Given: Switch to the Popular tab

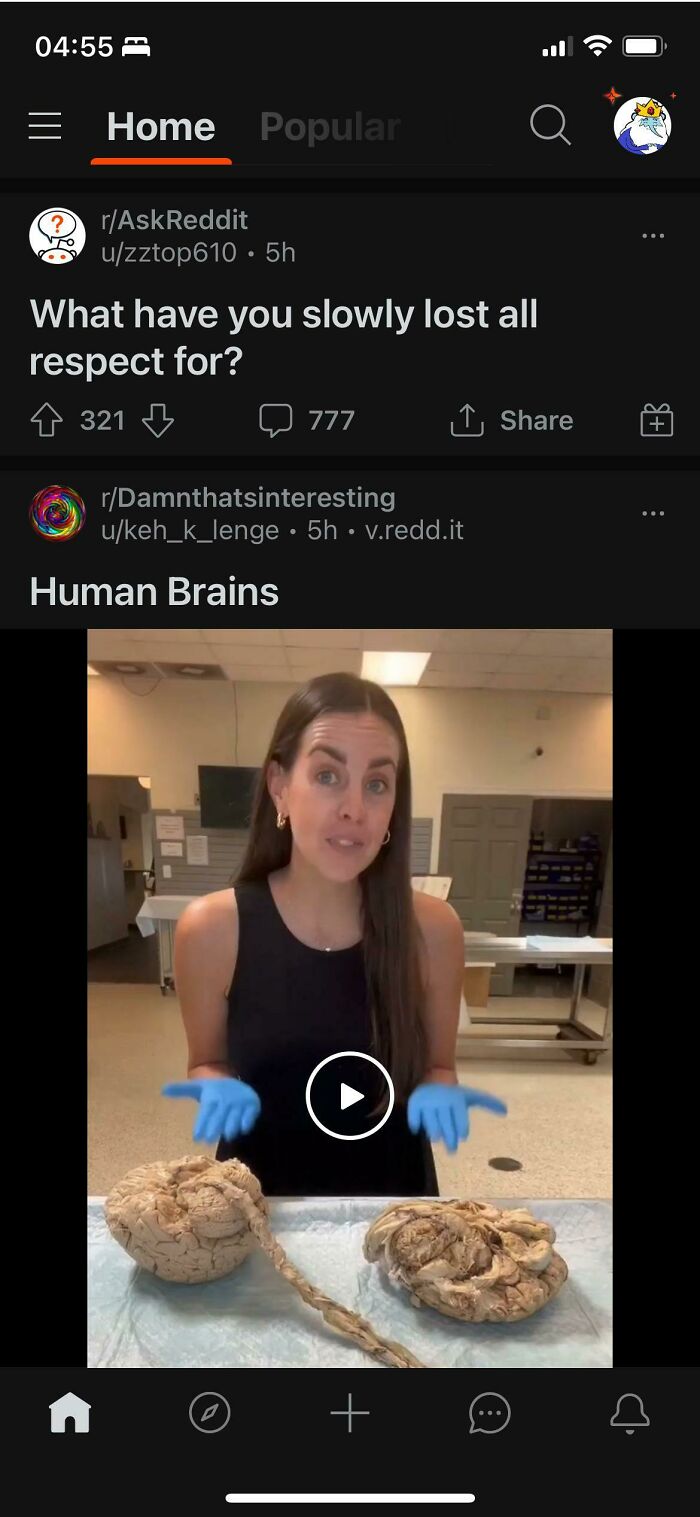Looking at the screenshot, I should click(330, 127).
